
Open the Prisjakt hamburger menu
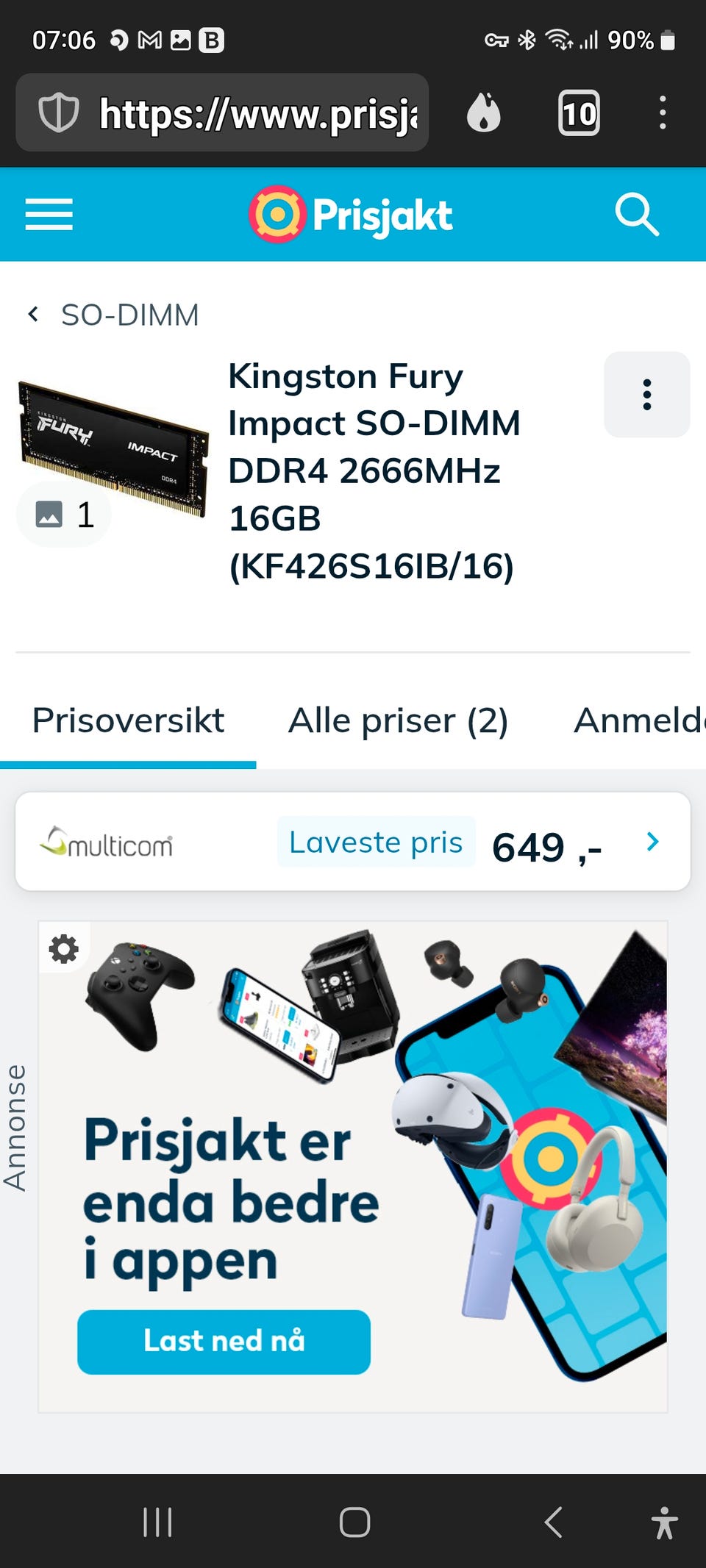tap(49, 214)
